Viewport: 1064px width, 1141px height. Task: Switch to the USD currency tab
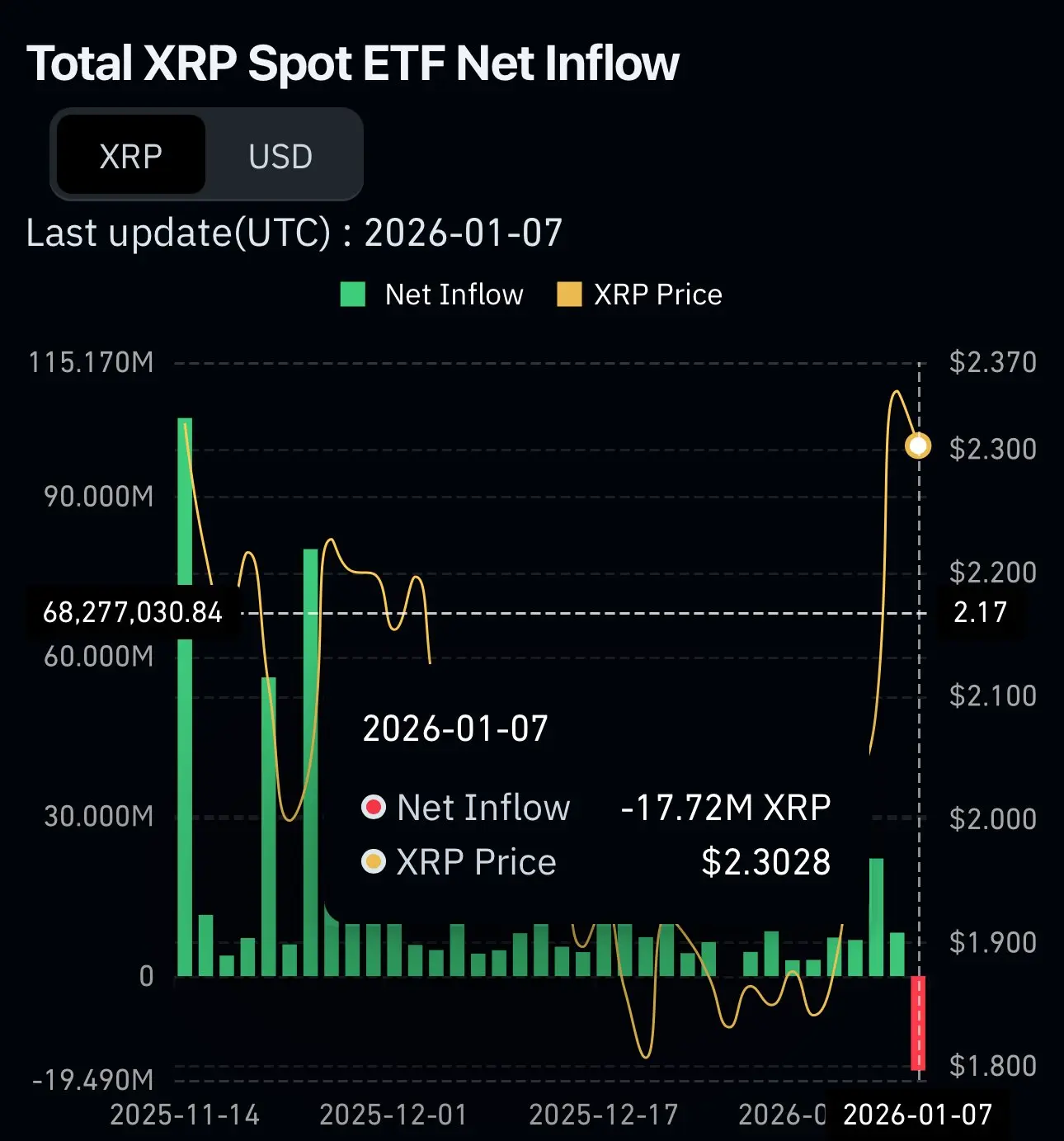pyautogui.click(x=280, y=156)
